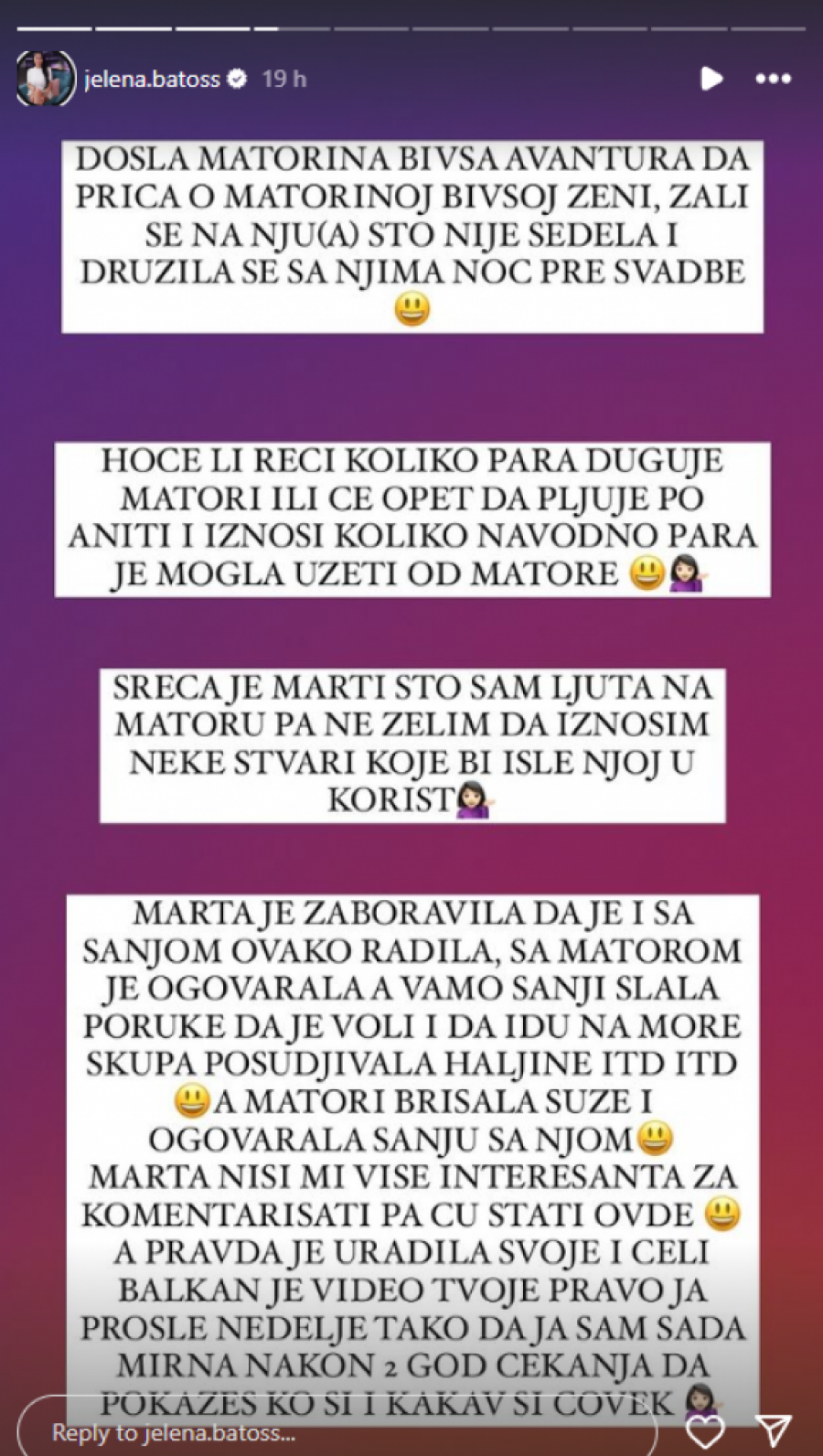The width and height of the screenshot is (823, 1456).
Task: Open the three-dot story options menu
Action: click(x=773, y=80)
